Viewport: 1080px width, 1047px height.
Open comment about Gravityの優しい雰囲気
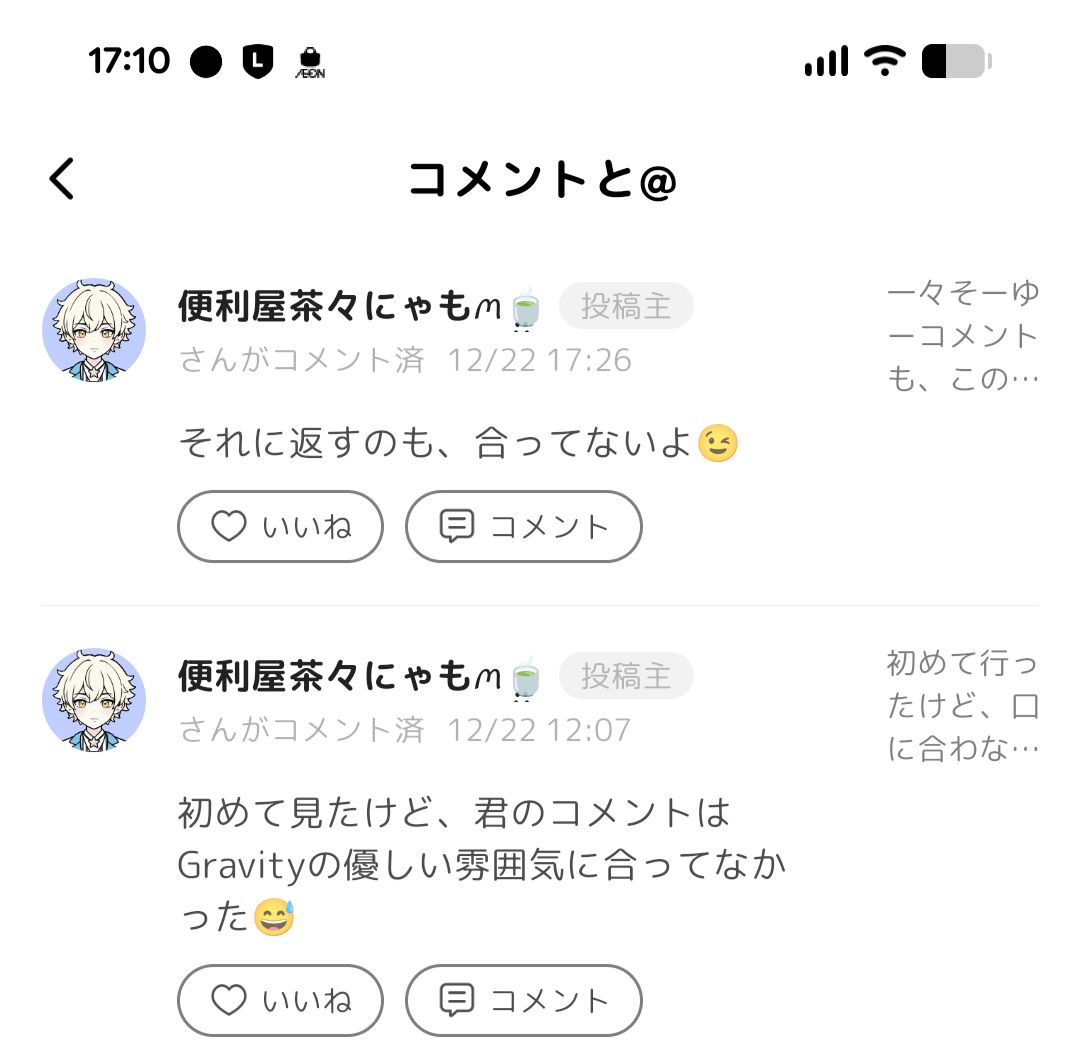coord(480,864)
